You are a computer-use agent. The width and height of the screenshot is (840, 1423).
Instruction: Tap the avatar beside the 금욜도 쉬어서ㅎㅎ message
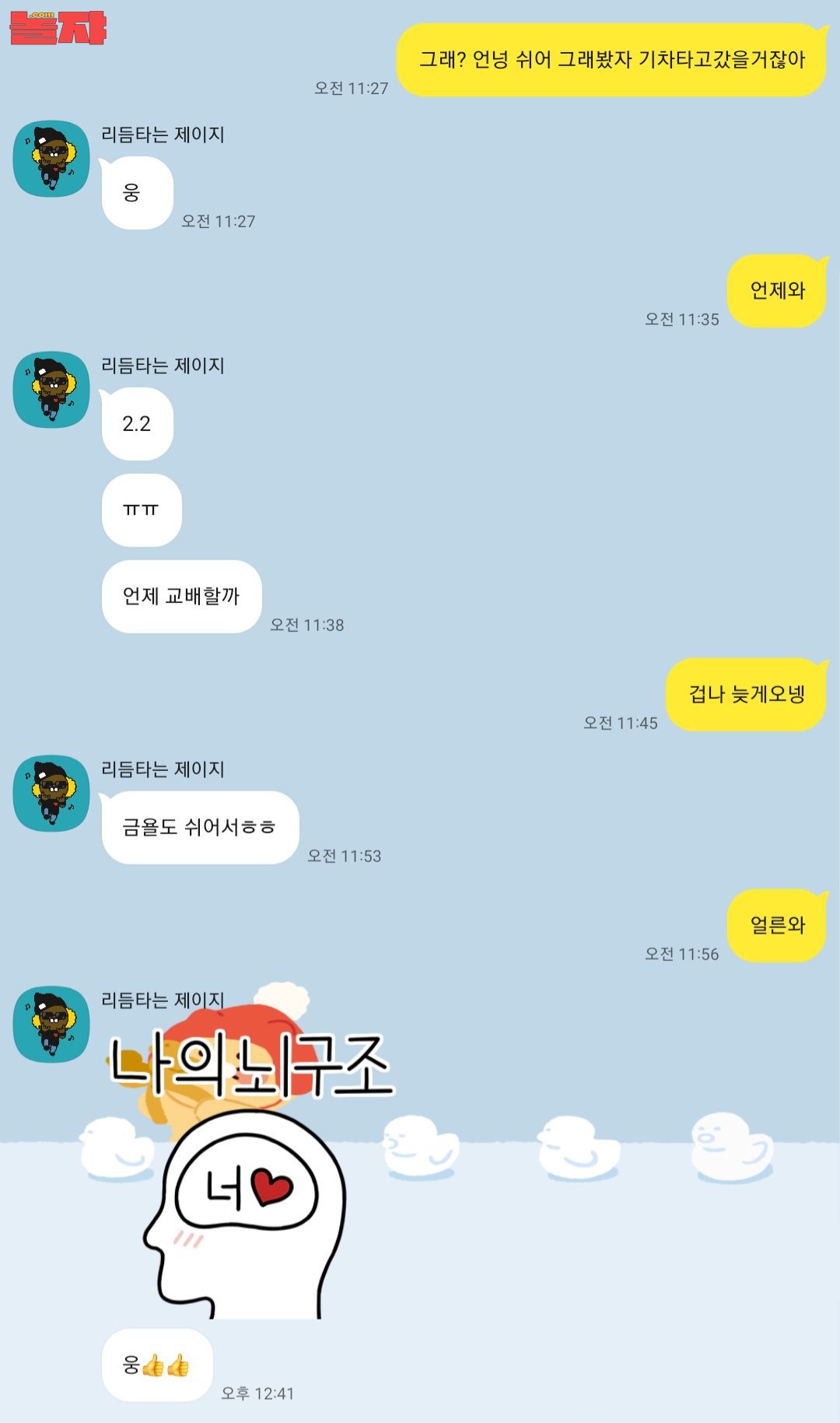tap(51, 794)
